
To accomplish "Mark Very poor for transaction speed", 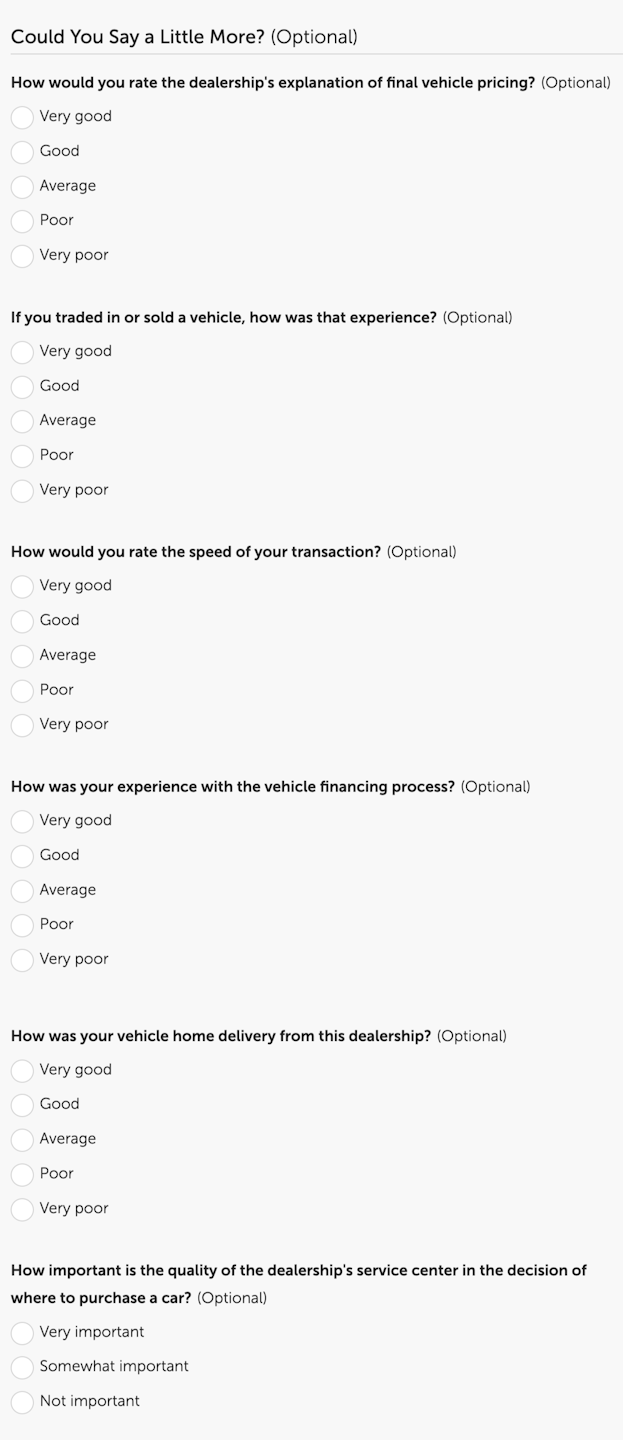I will (22, 725).
